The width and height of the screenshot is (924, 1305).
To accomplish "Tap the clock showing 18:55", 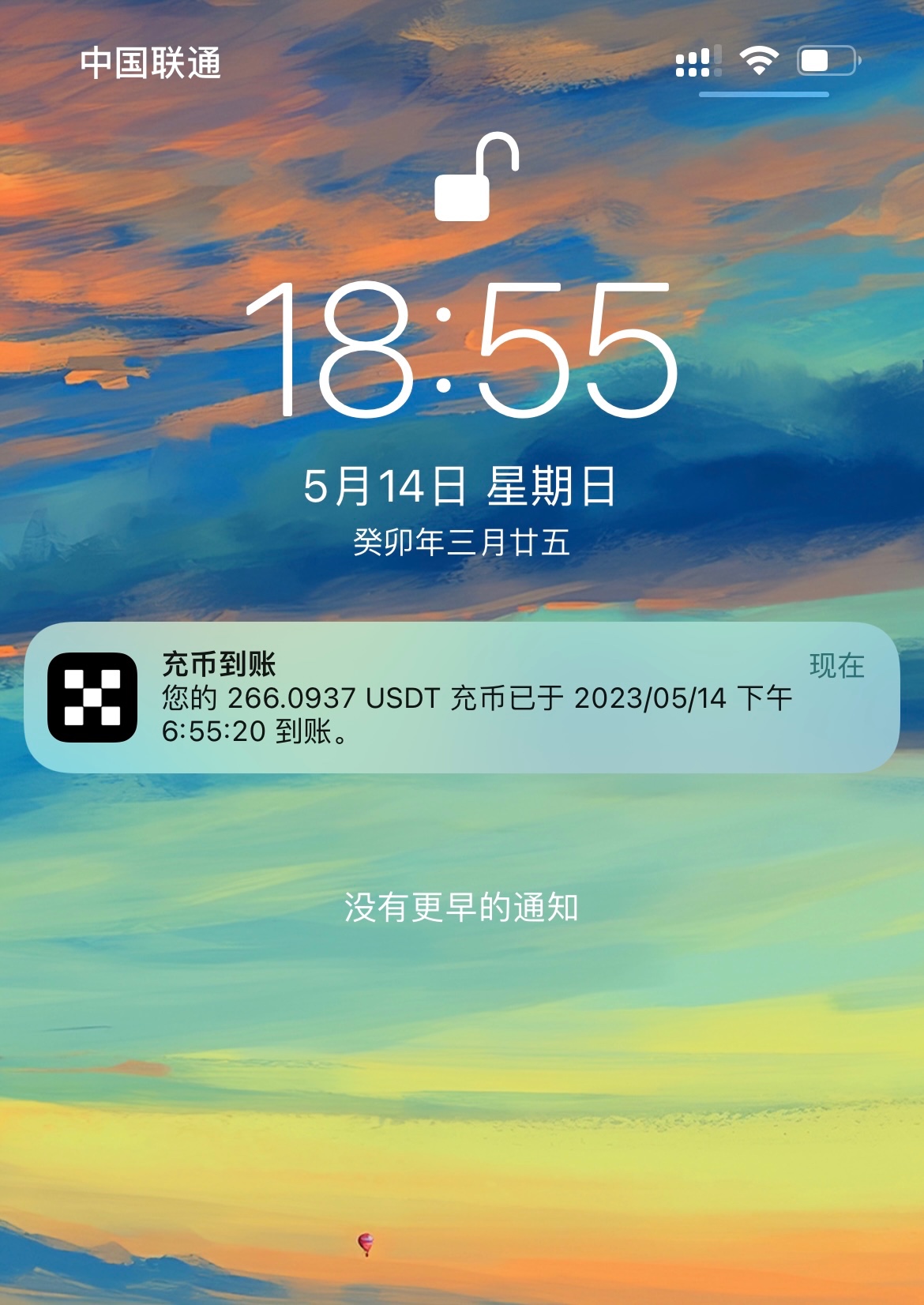I will click(462, 352).
